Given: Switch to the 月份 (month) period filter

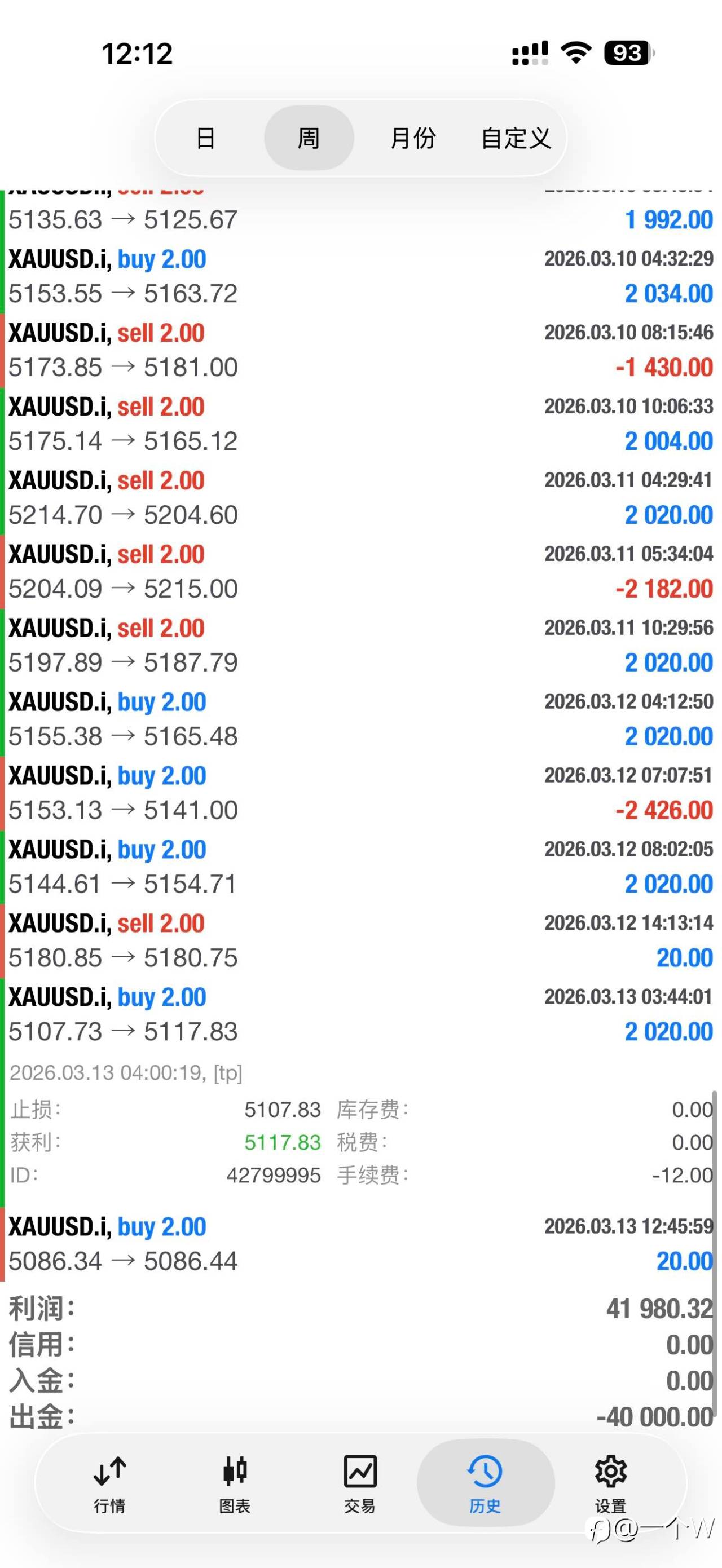Looking at the screenshot, I should point(413,138).
